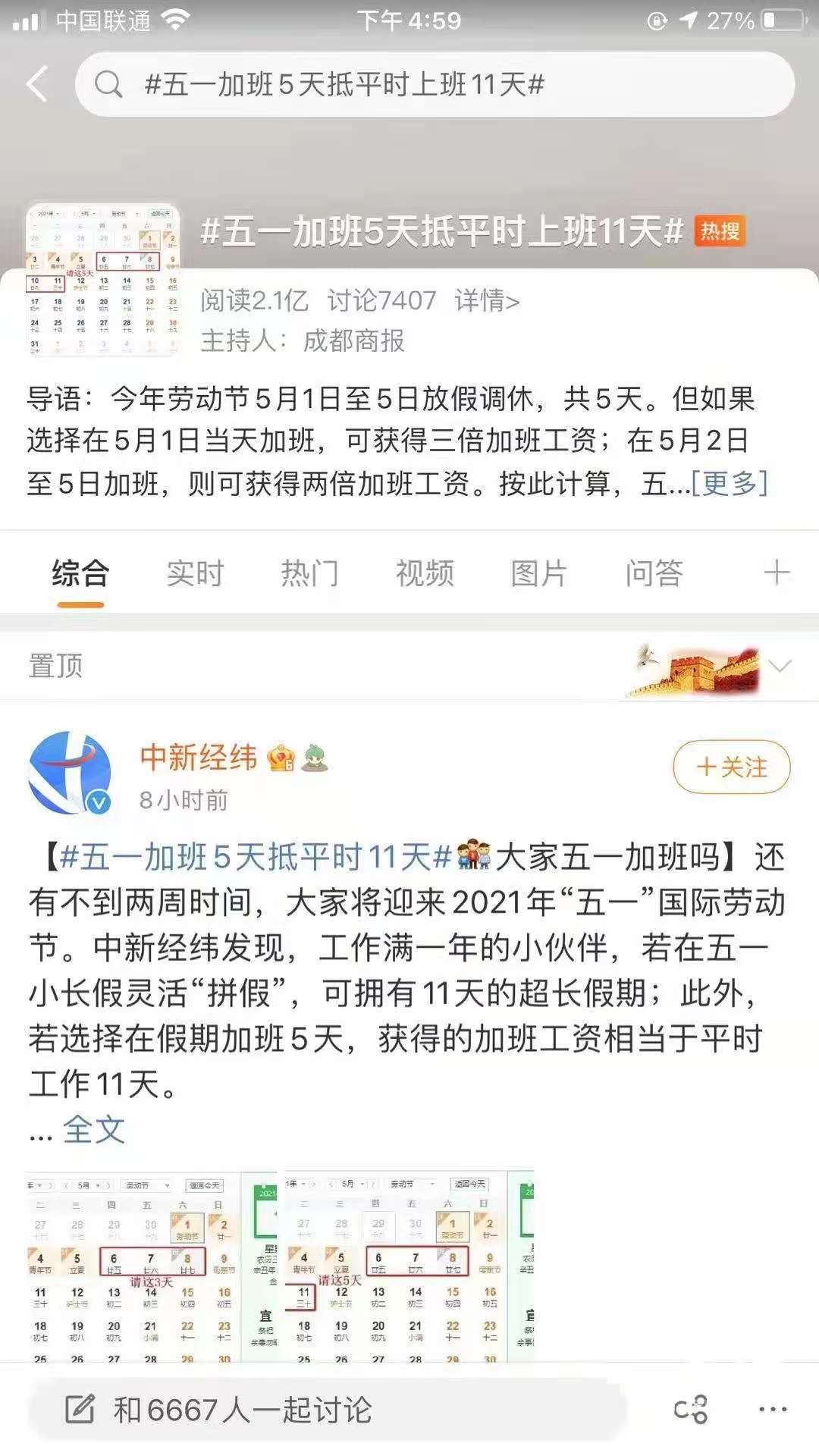819x1456 pixels.
Task: Go back with the top-left arrow
Action: 36,83
